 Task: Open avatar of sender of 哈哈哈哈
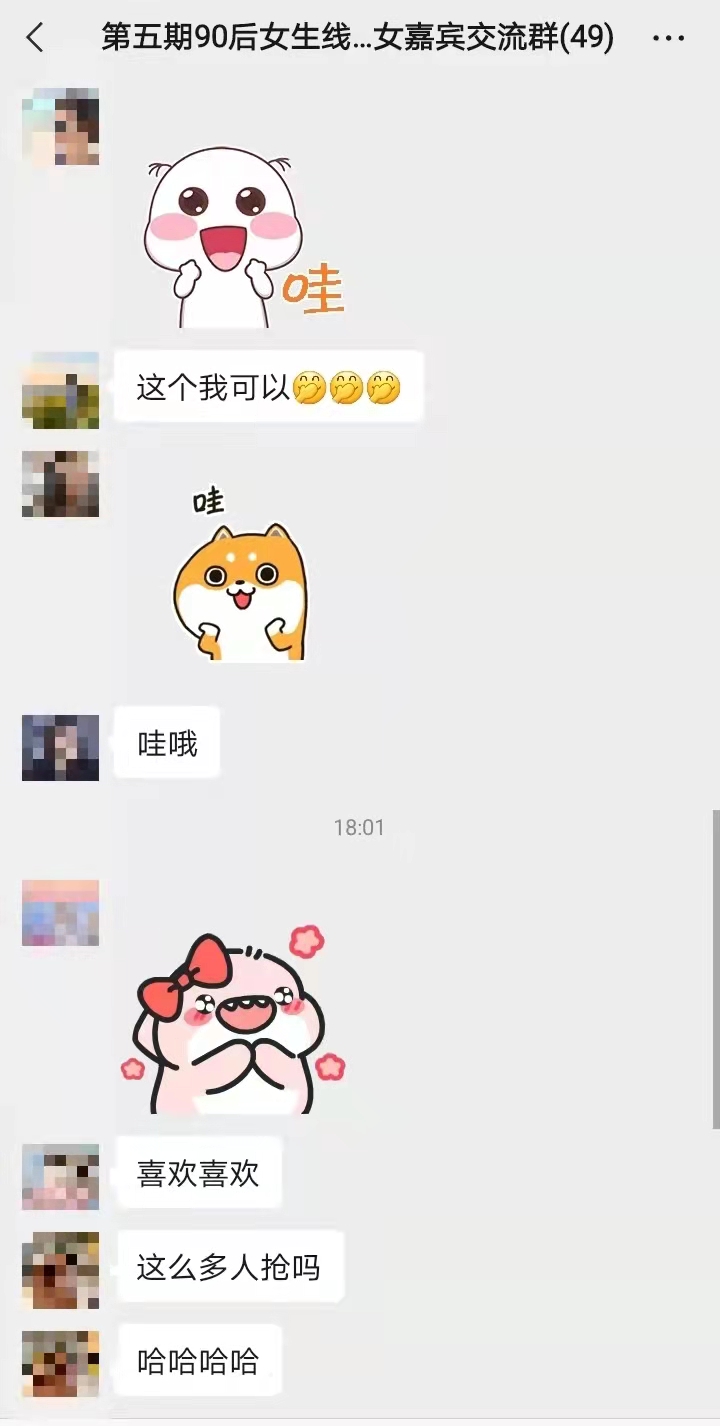coord(60,1363)
